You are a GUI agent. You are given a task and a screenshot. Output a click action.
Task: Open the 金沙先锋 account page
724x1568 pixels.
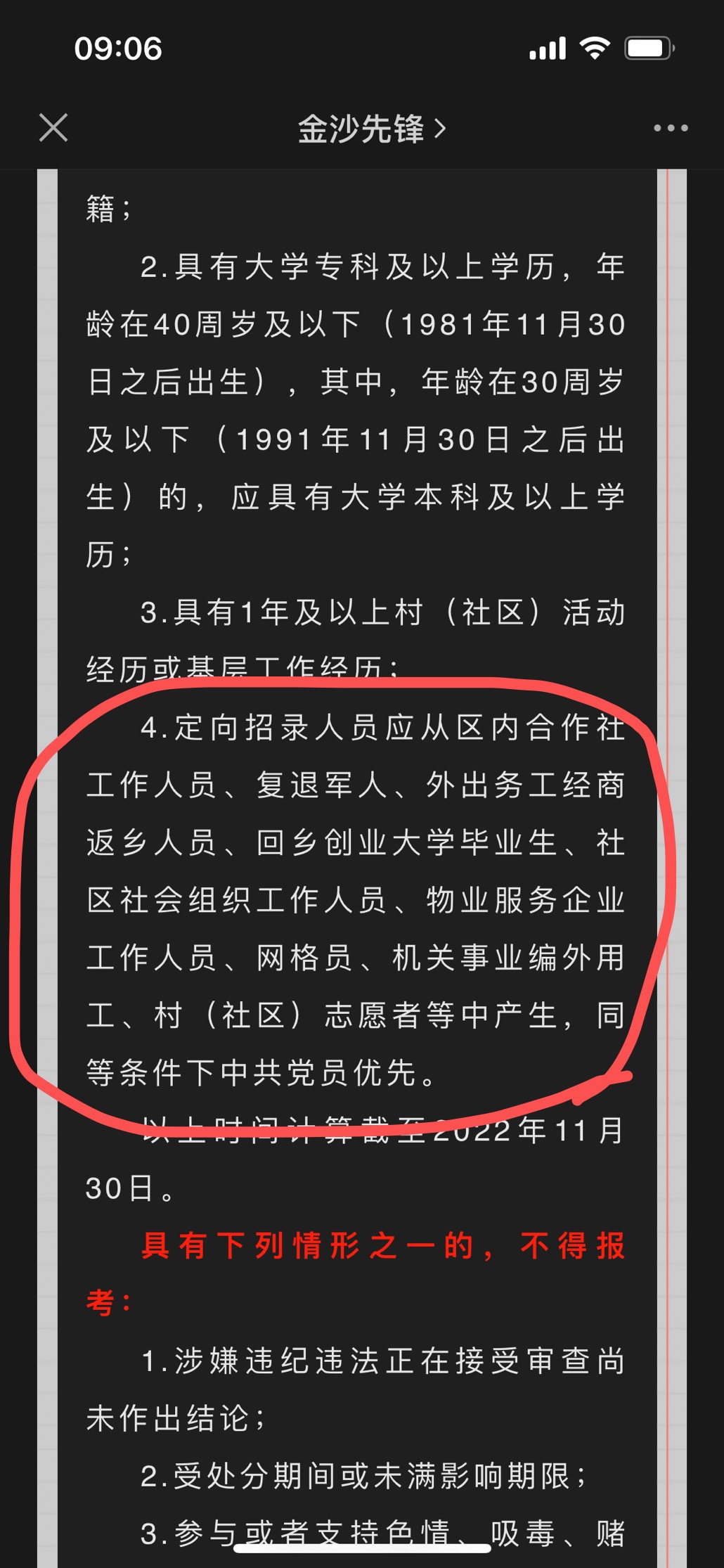[x=370, y=129]
